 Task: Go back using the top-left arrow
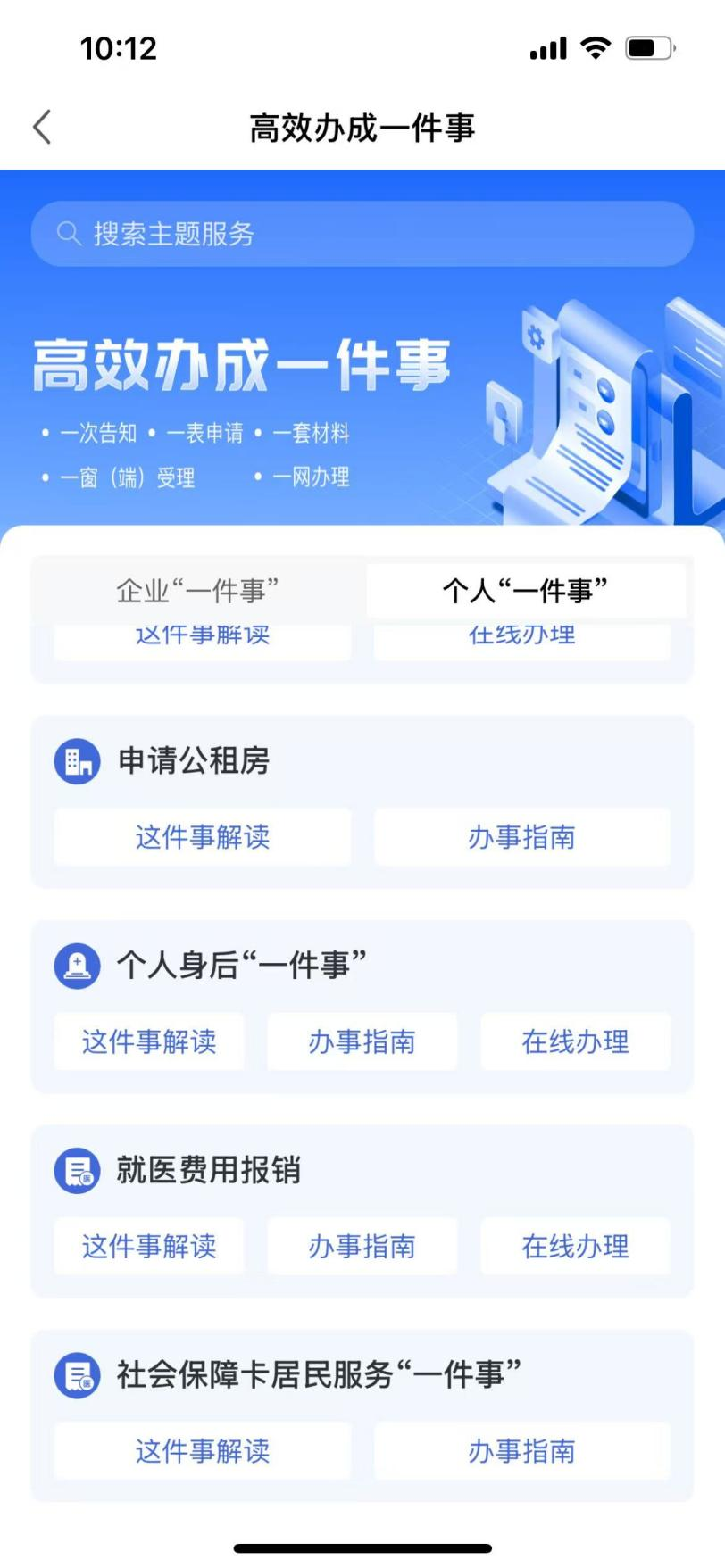42,128
